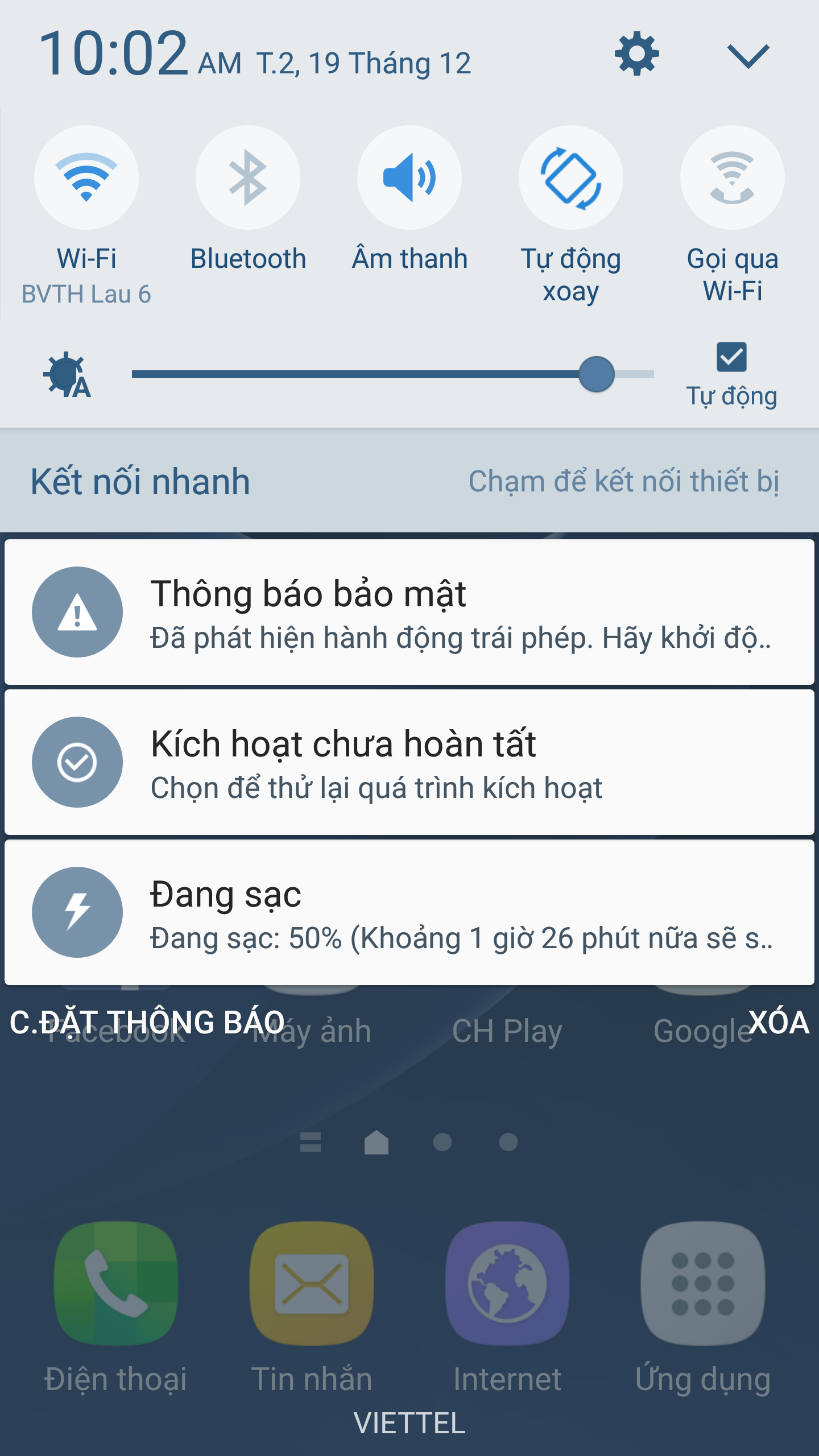Clear all notifications with XÓA
Screen dimensions: 819x1456
click(779, 1022)
